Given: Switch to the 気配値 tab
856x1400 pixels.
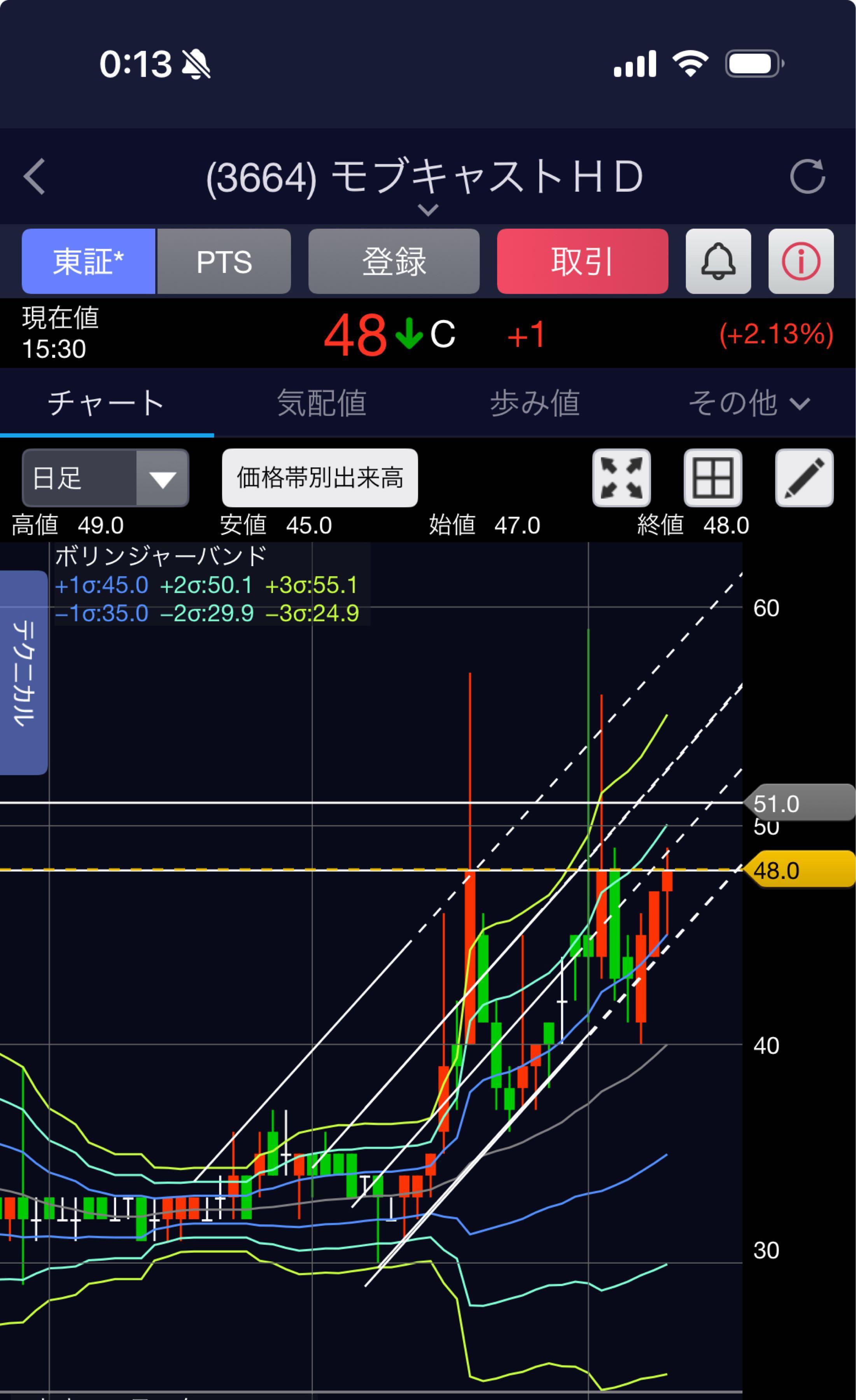Looking at the screenshot, I should tap(321, 403).
